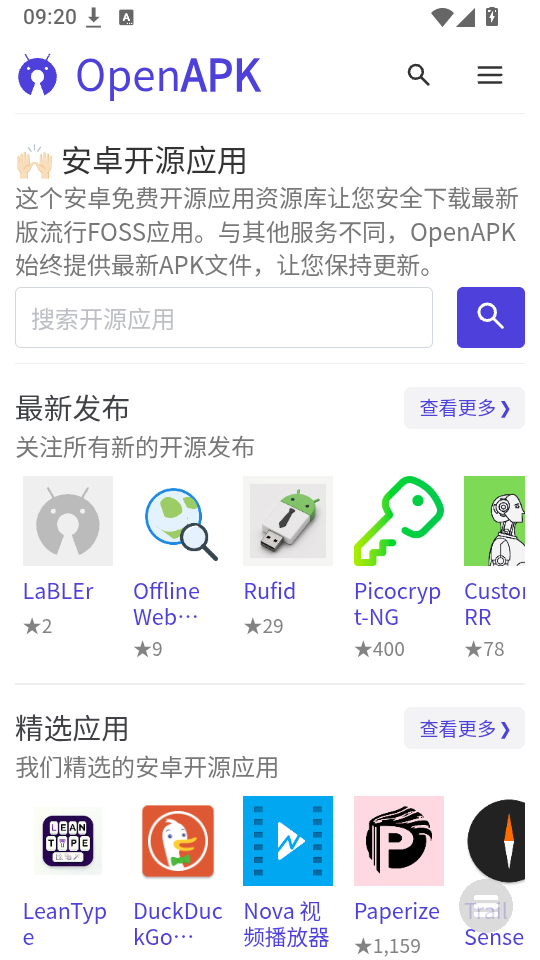The width and height of the screenshot is (540, 960).
Task: Tap the search icon in the header
Action: tap(419, 75)
